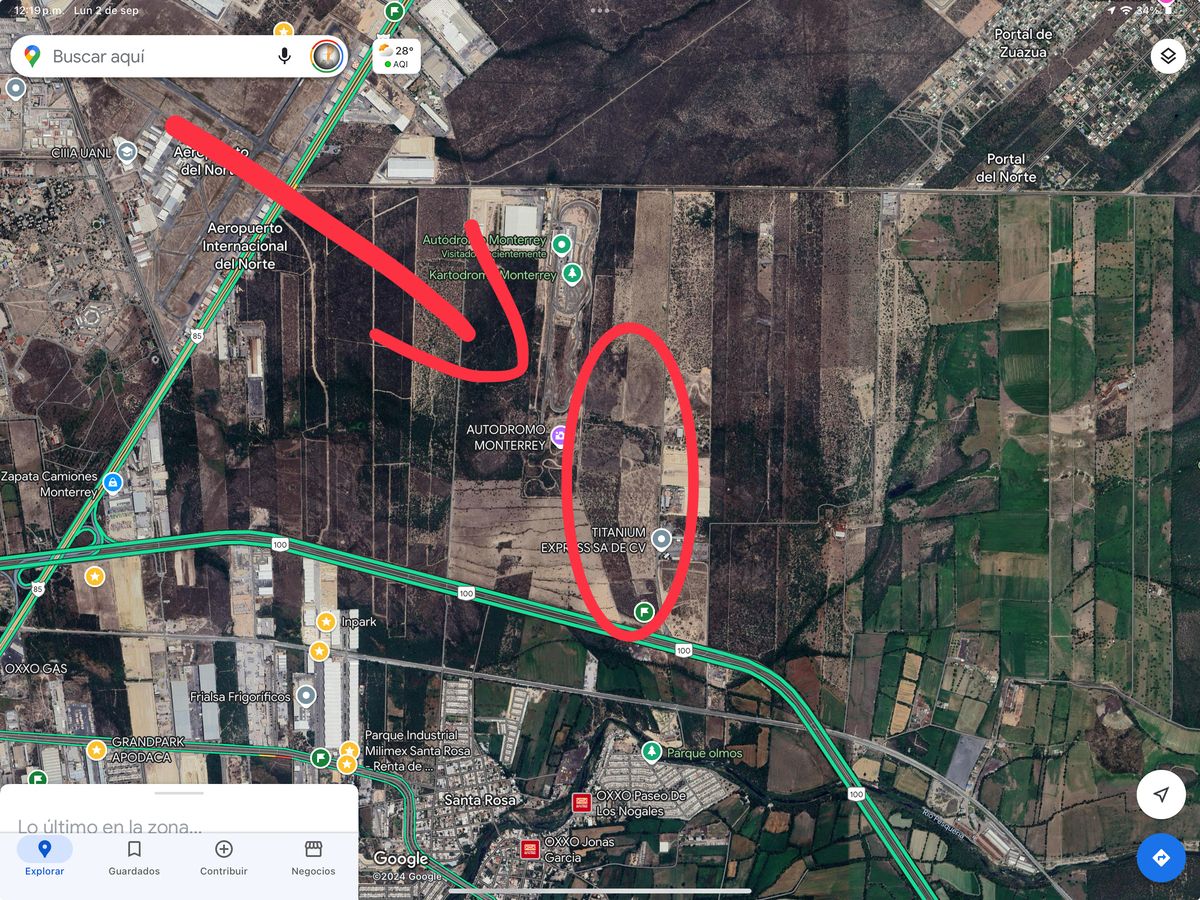1200x900 pixels.
Task: Switch to the Guardados tab
Action: pos(134,856)
